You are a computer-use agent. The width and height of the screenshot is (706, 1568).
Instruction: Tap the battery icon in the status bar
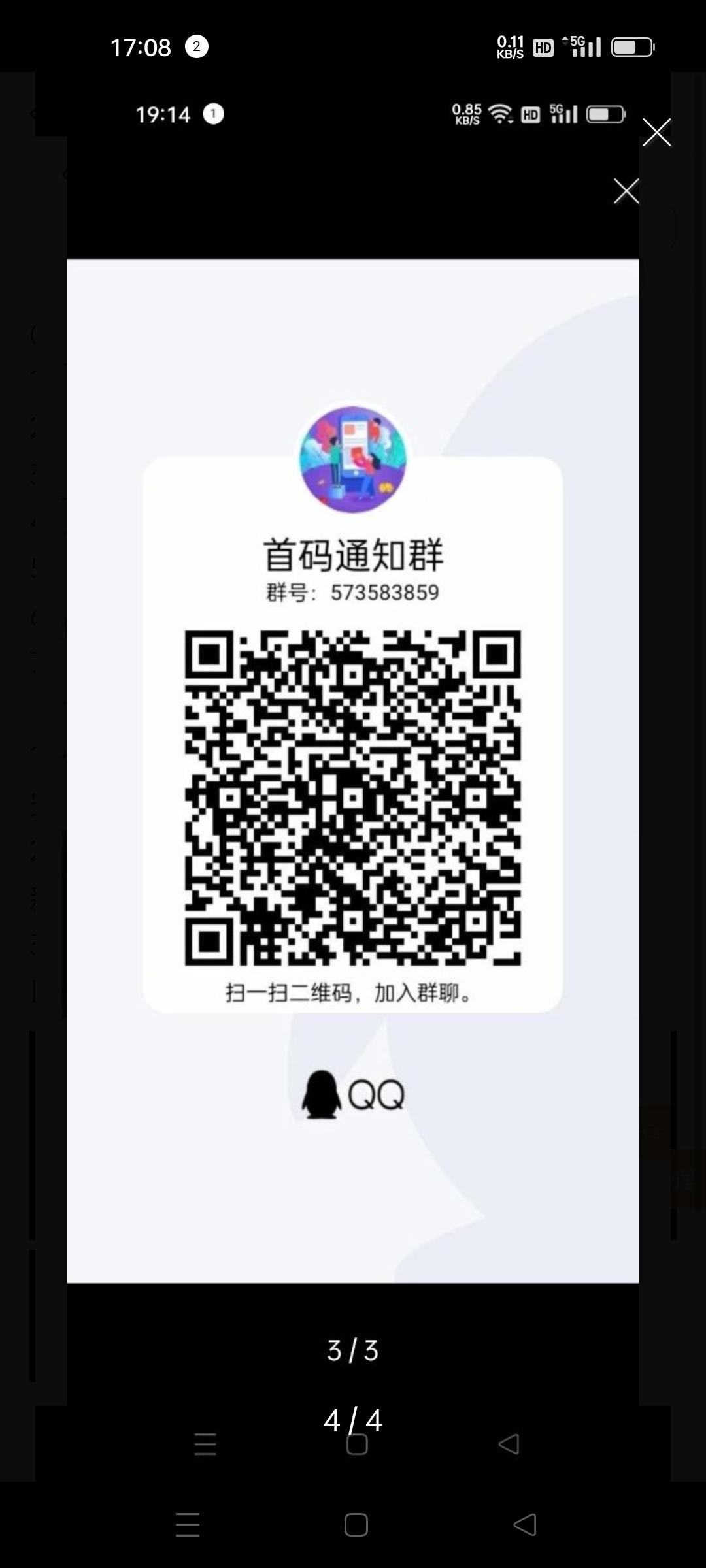(x=632, y=46)
